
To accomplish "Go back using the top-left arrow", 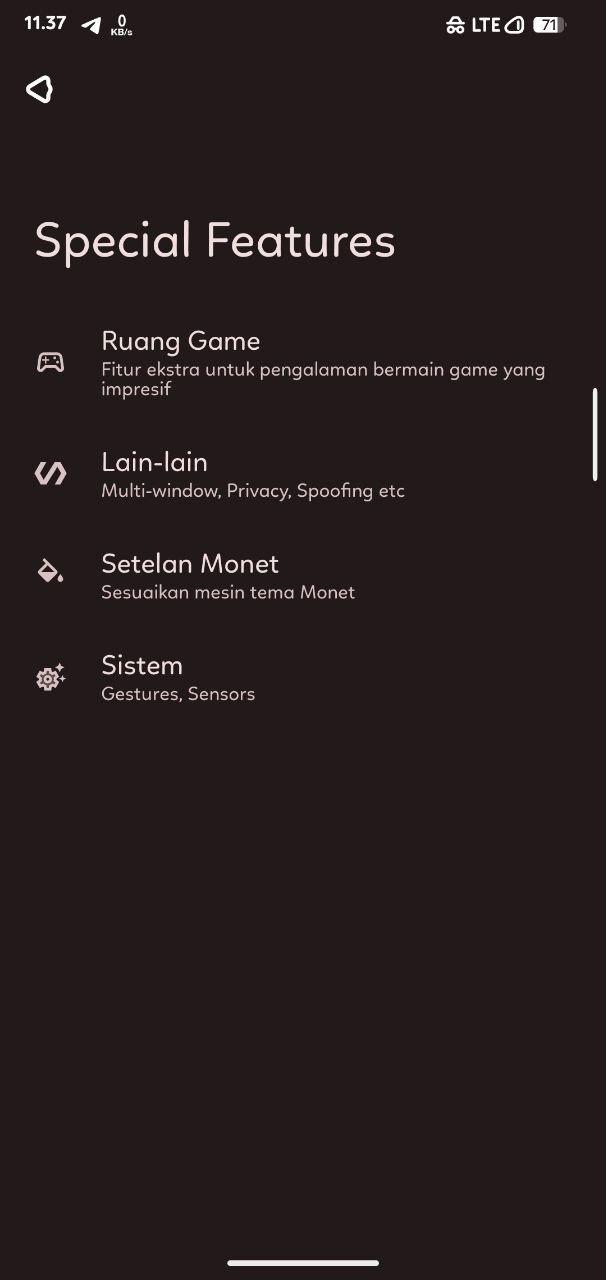I will click(x=39, y=90).
